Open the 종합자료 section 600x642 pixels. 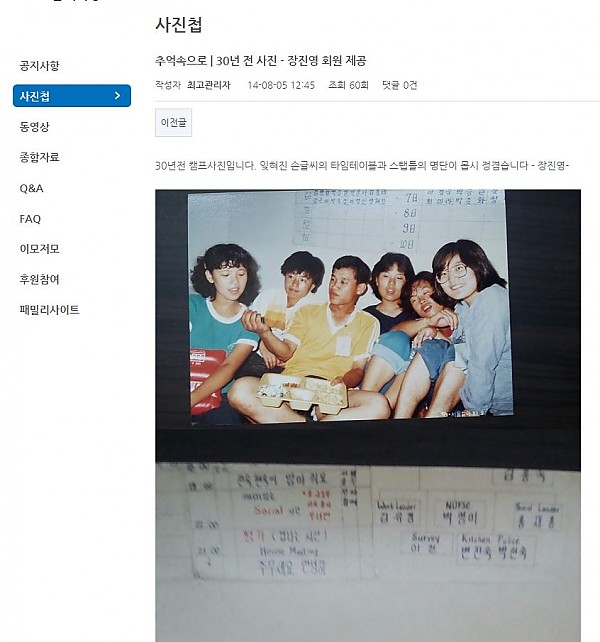[x=39, y=157]
